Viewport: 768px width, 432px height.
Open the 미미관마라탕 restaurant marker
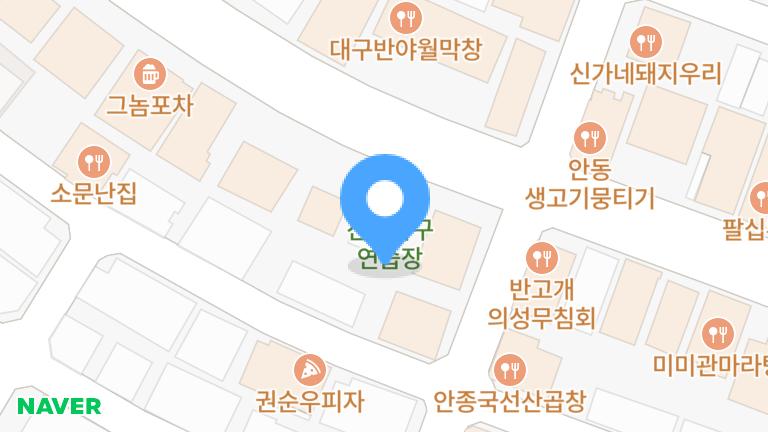(x=717, y=332)
